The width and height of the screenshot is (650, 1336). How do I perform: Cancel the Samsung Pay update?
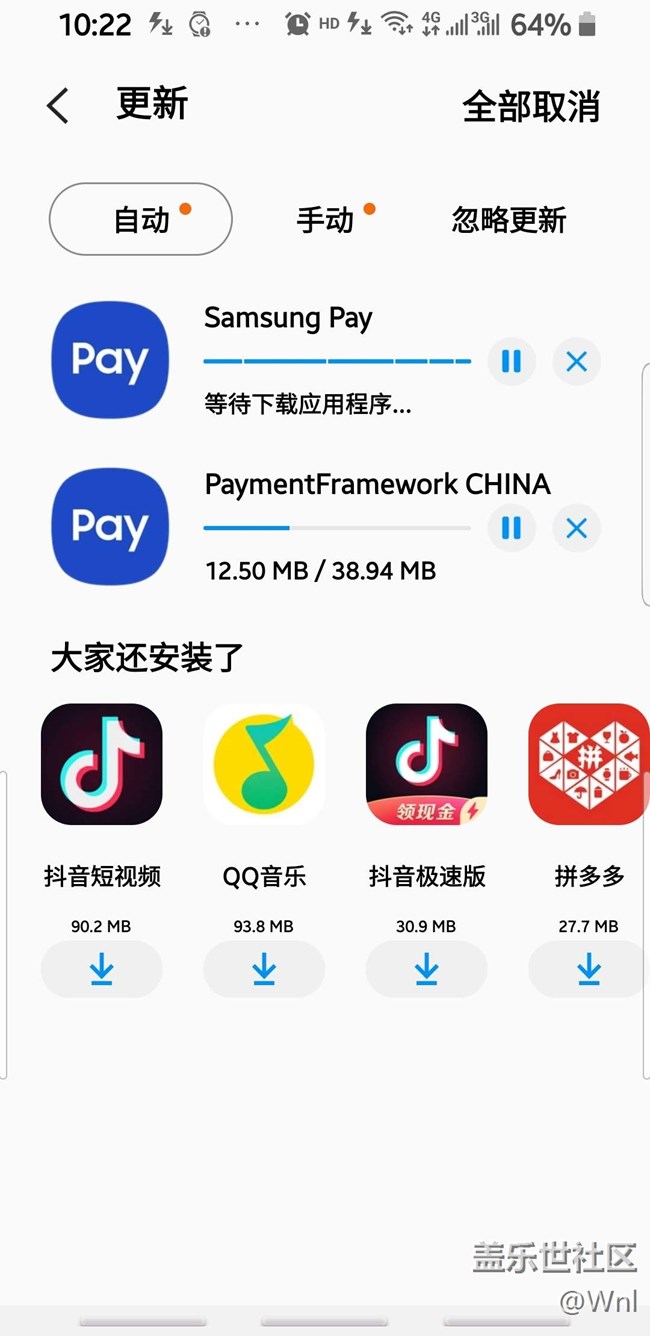(x=577, y=361)
